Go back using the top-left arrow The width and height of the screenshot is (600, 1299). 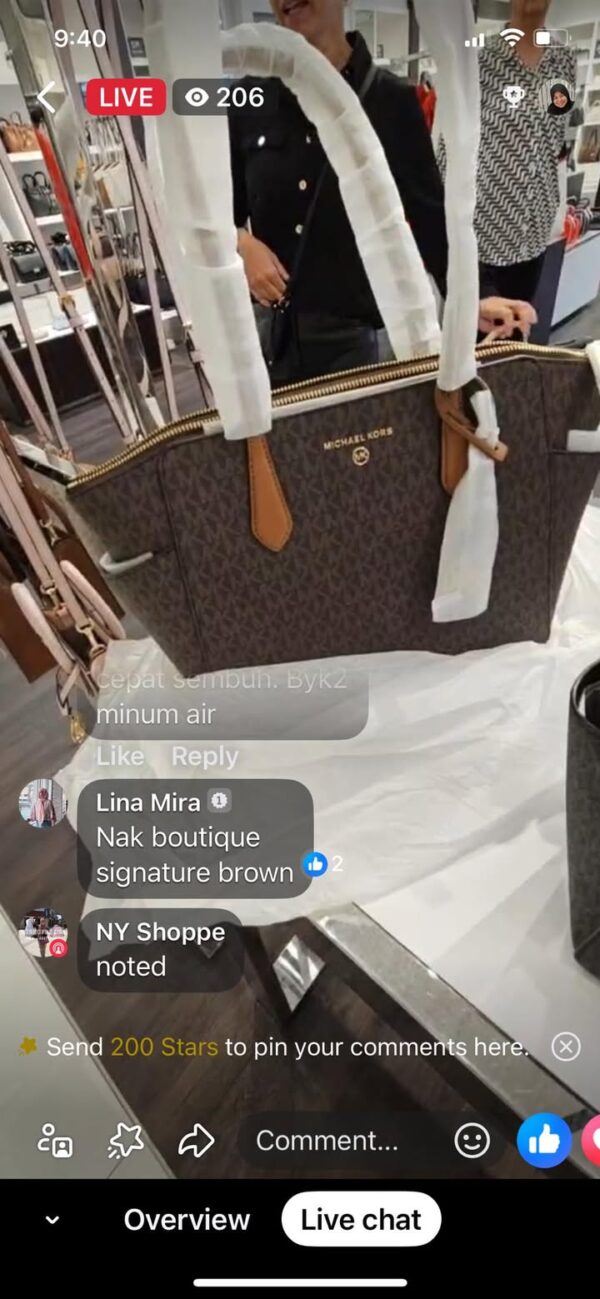tap(47, 97)
